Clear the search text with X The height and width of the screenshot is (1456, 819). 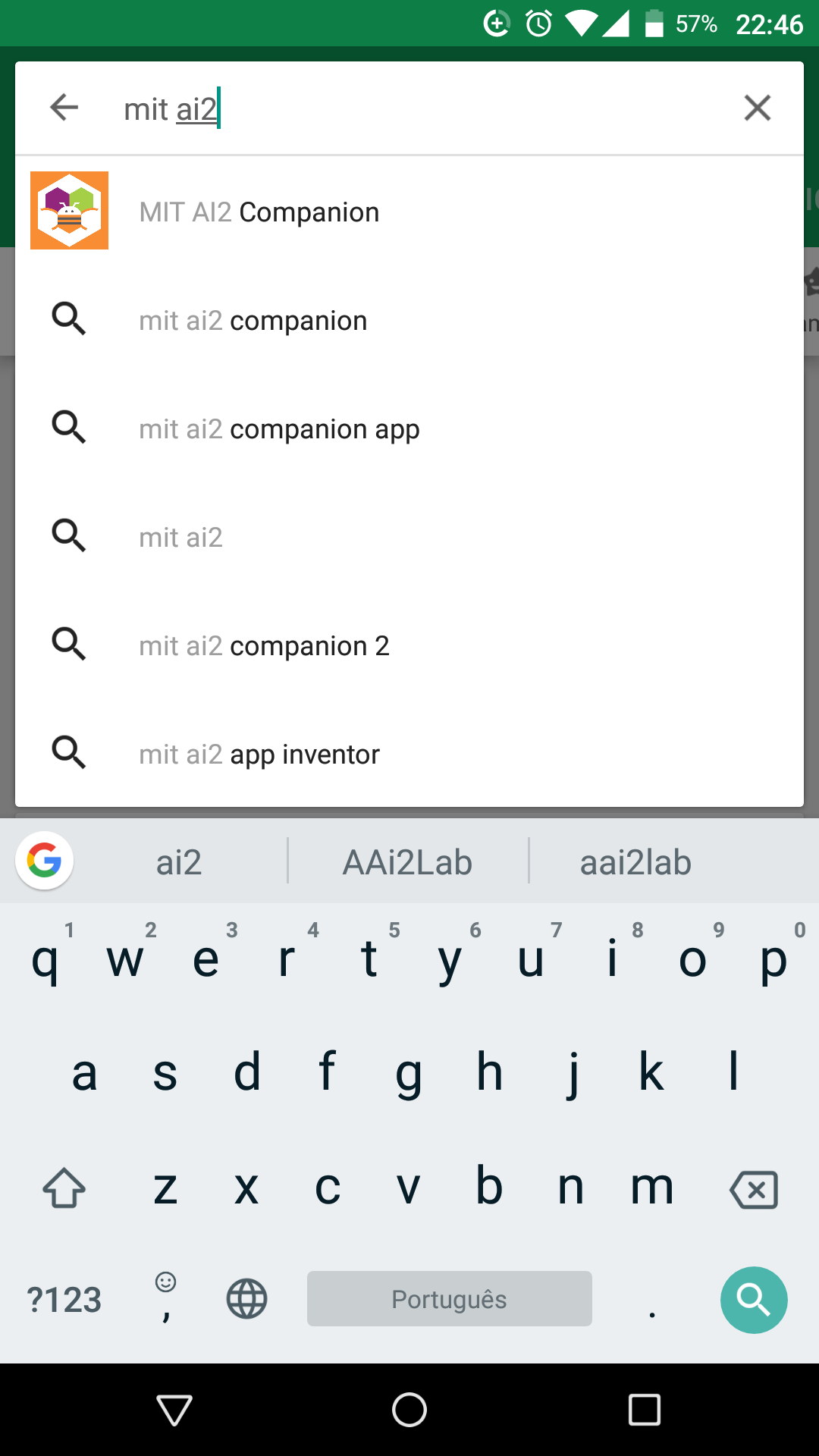(x=757, y=108)
